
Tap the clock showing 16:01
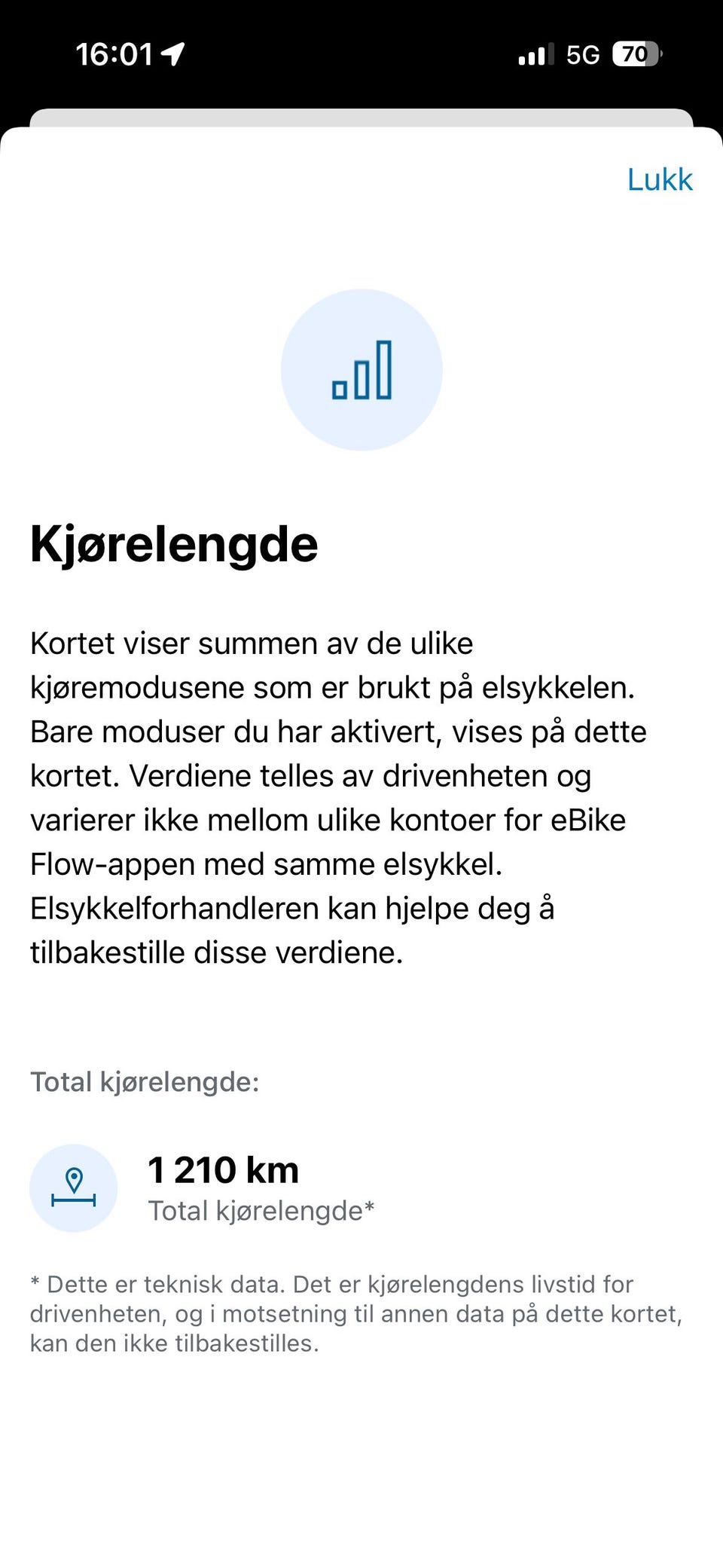point(113,53)
